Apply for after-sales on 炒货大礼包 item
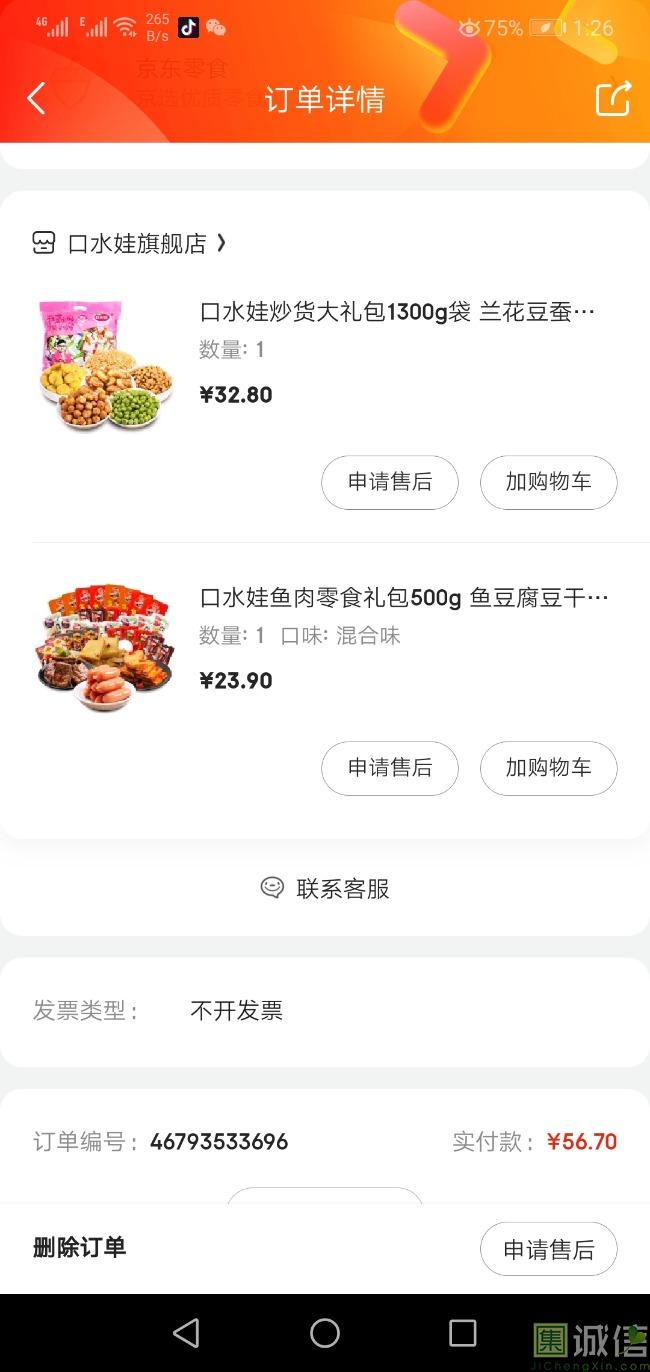Viewport: 650px width, 1372px height. pyautogui.click(x=390, y=482)
